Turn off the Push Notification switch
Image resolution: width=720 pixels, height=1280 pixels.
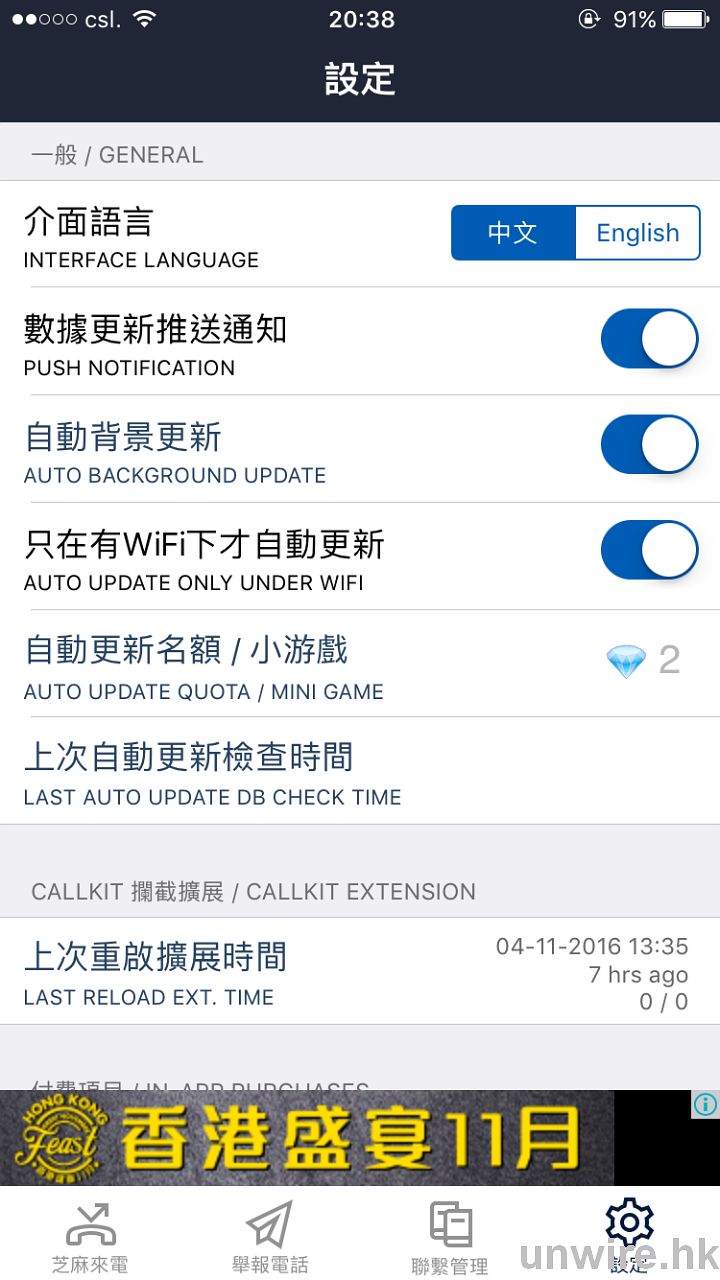(649, 339)
